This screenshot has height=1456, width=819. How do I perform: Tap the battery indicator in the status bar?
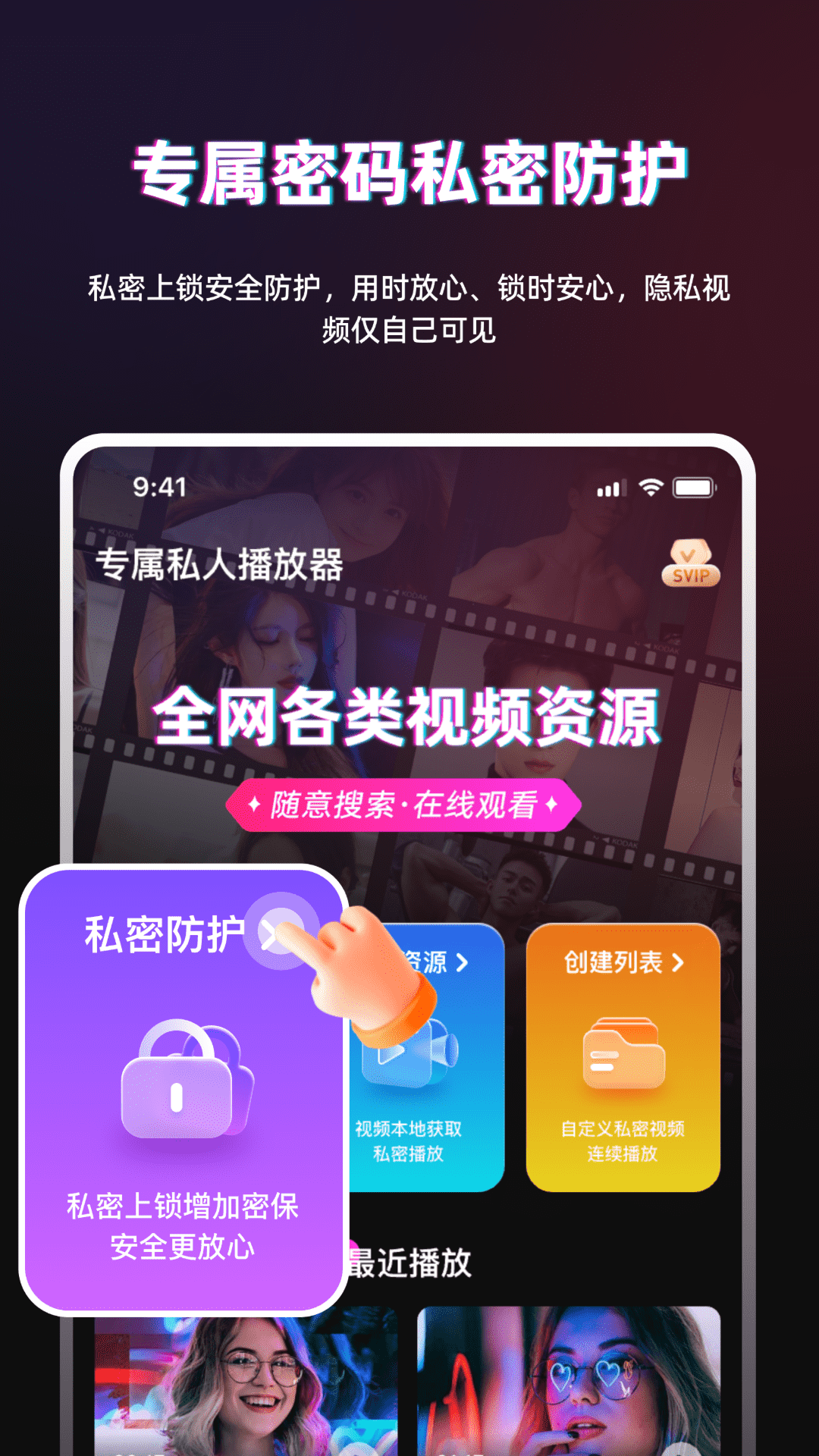coord(694,489)
